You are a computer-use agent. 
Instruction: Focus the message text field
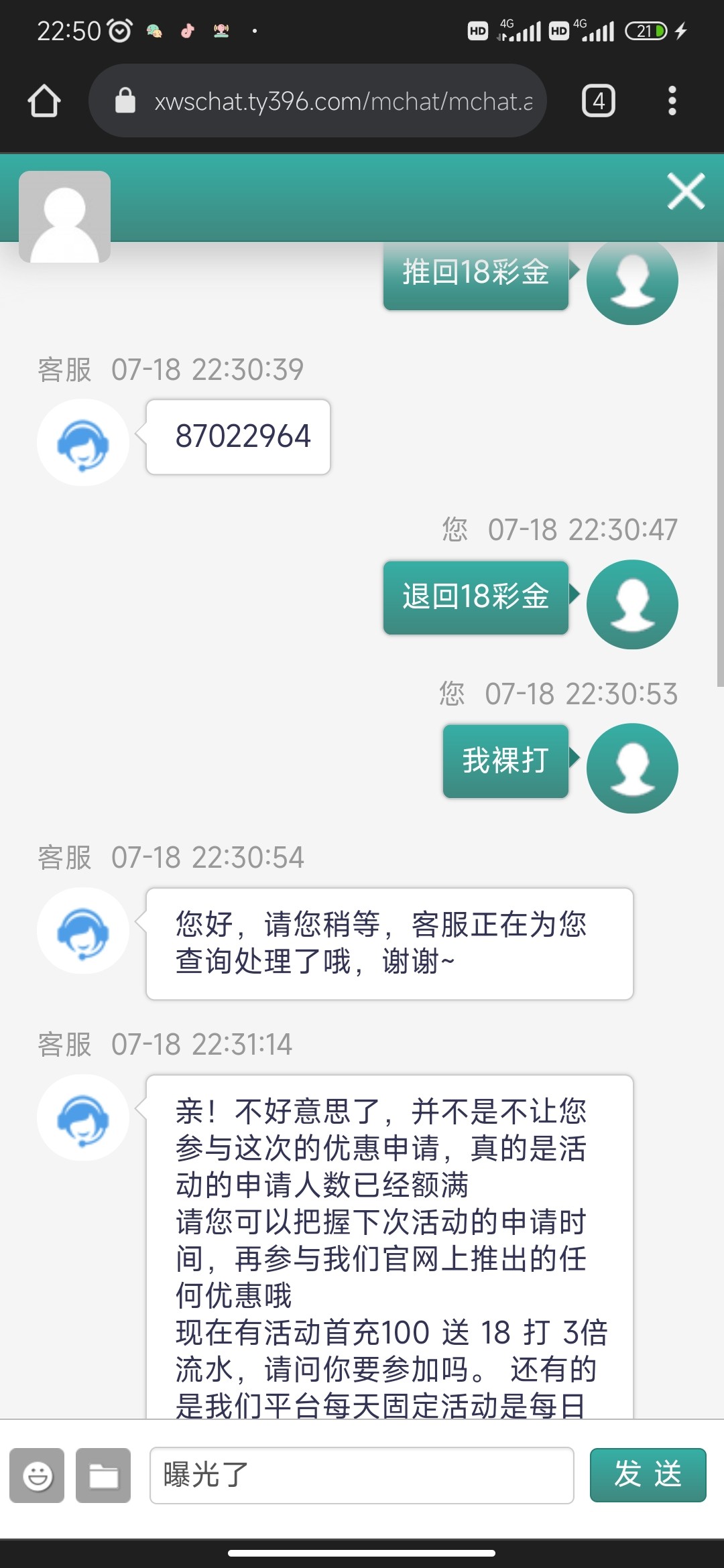pos(362,1476)
